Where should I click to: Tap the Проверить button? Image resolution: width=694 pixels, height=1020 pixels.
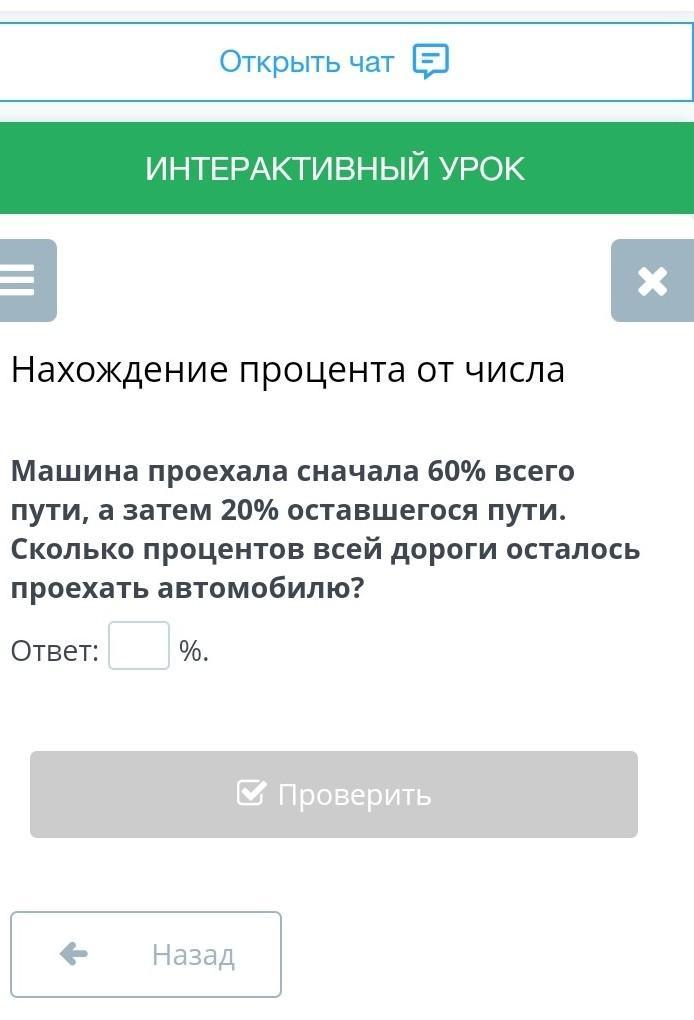click(x=333, y=795)
